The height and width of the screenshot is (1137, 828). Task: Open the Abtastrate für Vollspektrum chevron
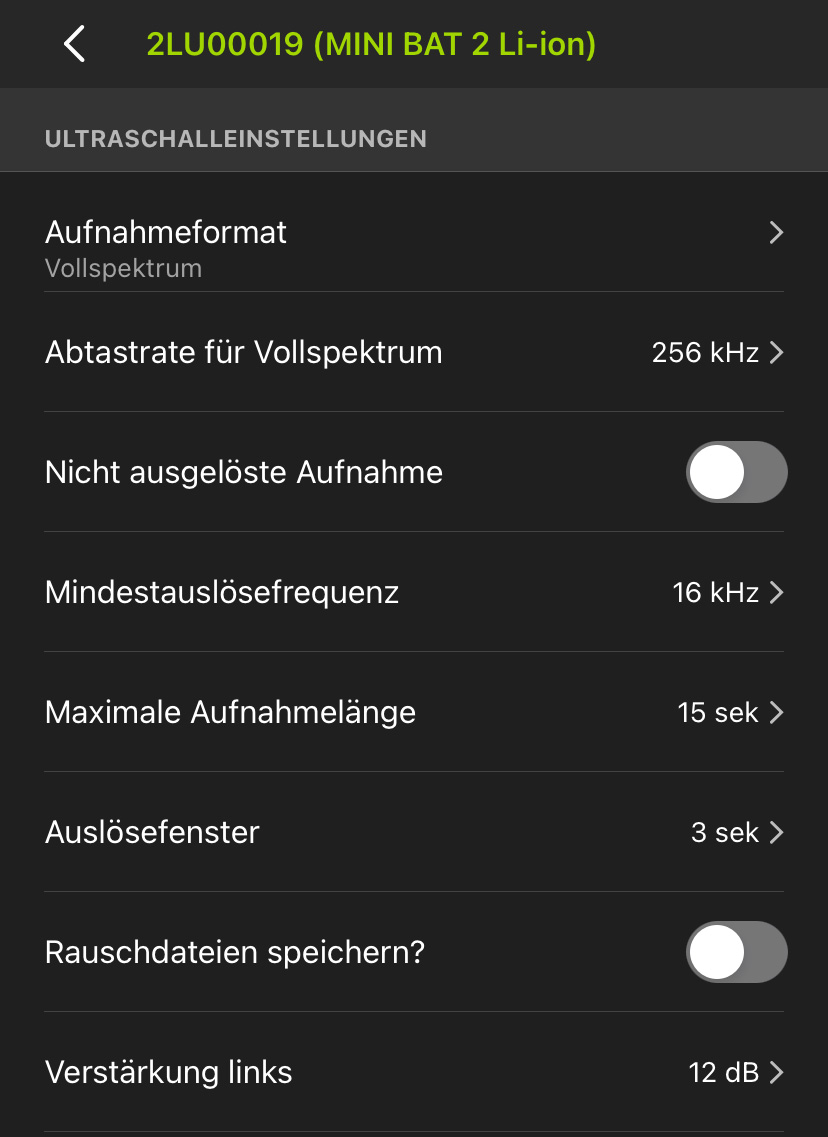776,352
